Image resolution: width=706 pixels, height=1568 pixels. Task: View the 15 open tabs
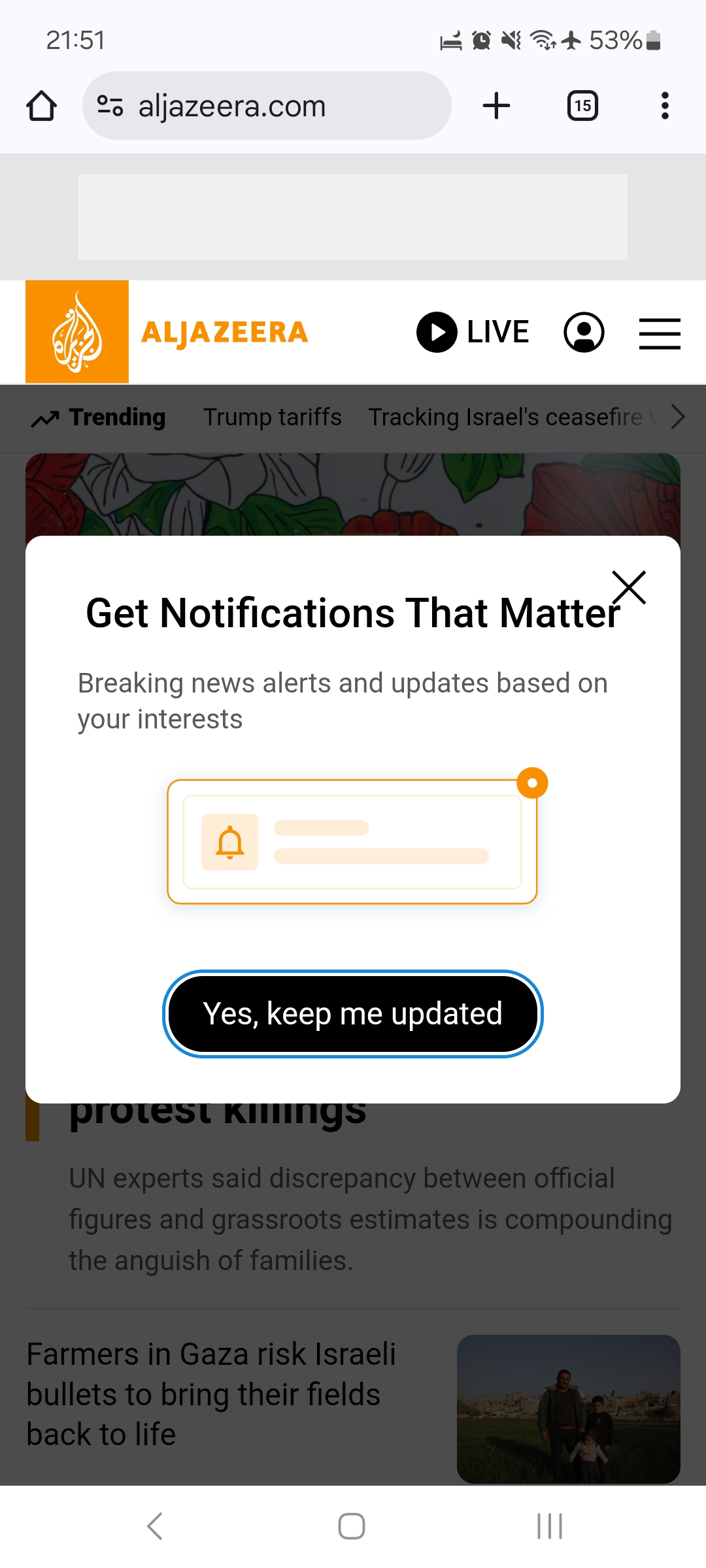click(x=582, y=106)
